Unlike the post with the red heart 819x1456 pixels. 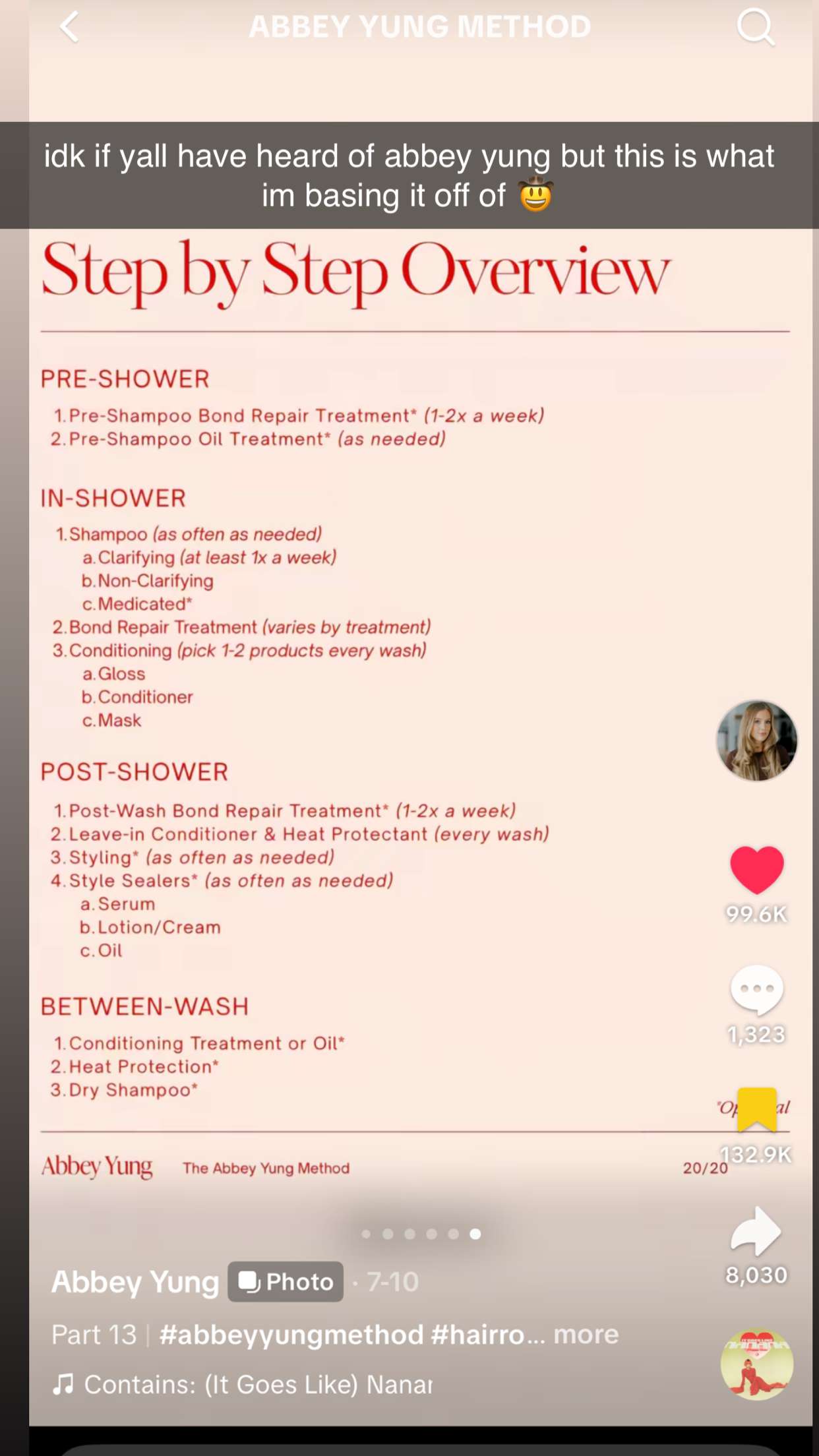[756, 870]
